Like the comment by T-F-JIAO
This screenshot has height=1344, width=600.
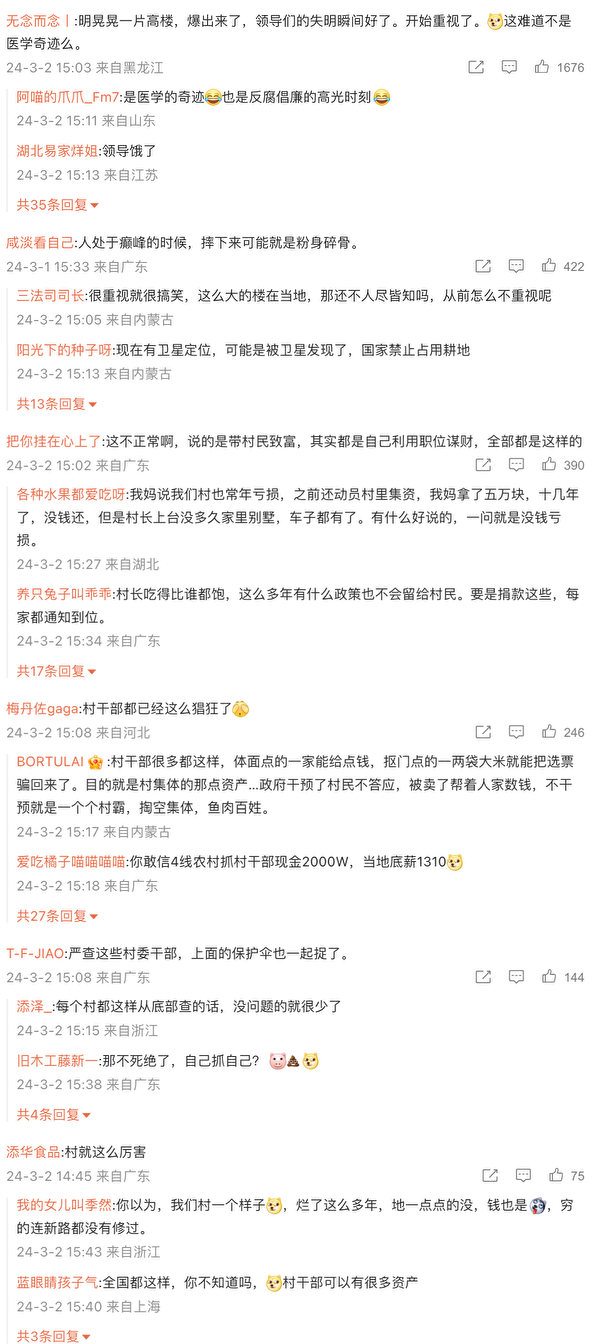[x=548, y=977]
